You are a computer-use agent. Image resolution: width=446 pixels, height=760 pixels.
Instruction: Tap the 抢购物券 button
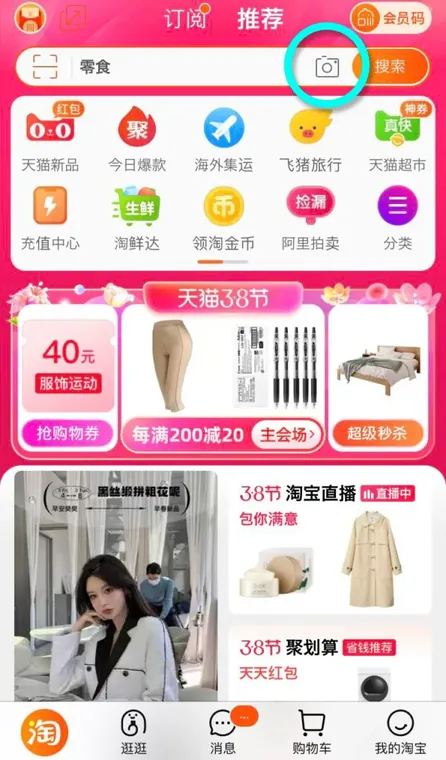pos(67,433)
